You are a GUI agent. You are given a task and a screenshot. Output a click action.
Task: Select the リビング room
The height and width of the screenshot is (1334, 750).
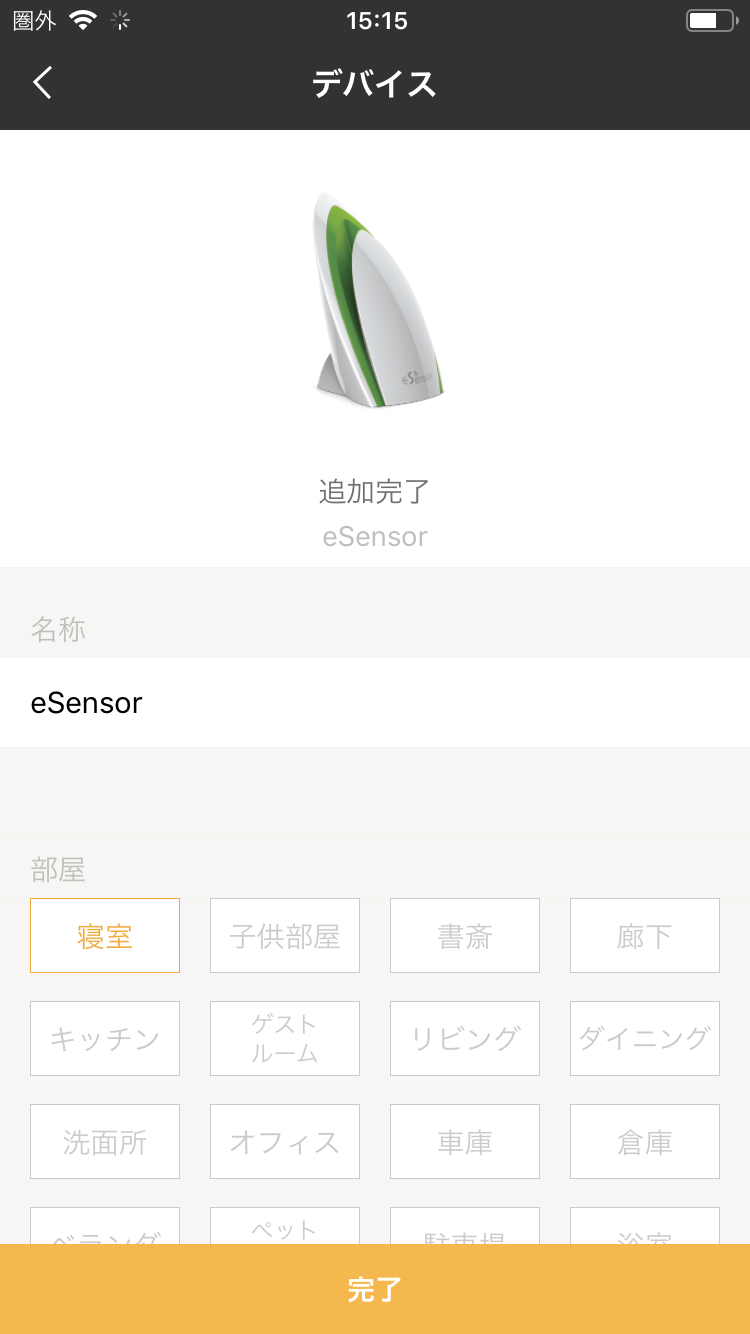(x=465, y=1039)
